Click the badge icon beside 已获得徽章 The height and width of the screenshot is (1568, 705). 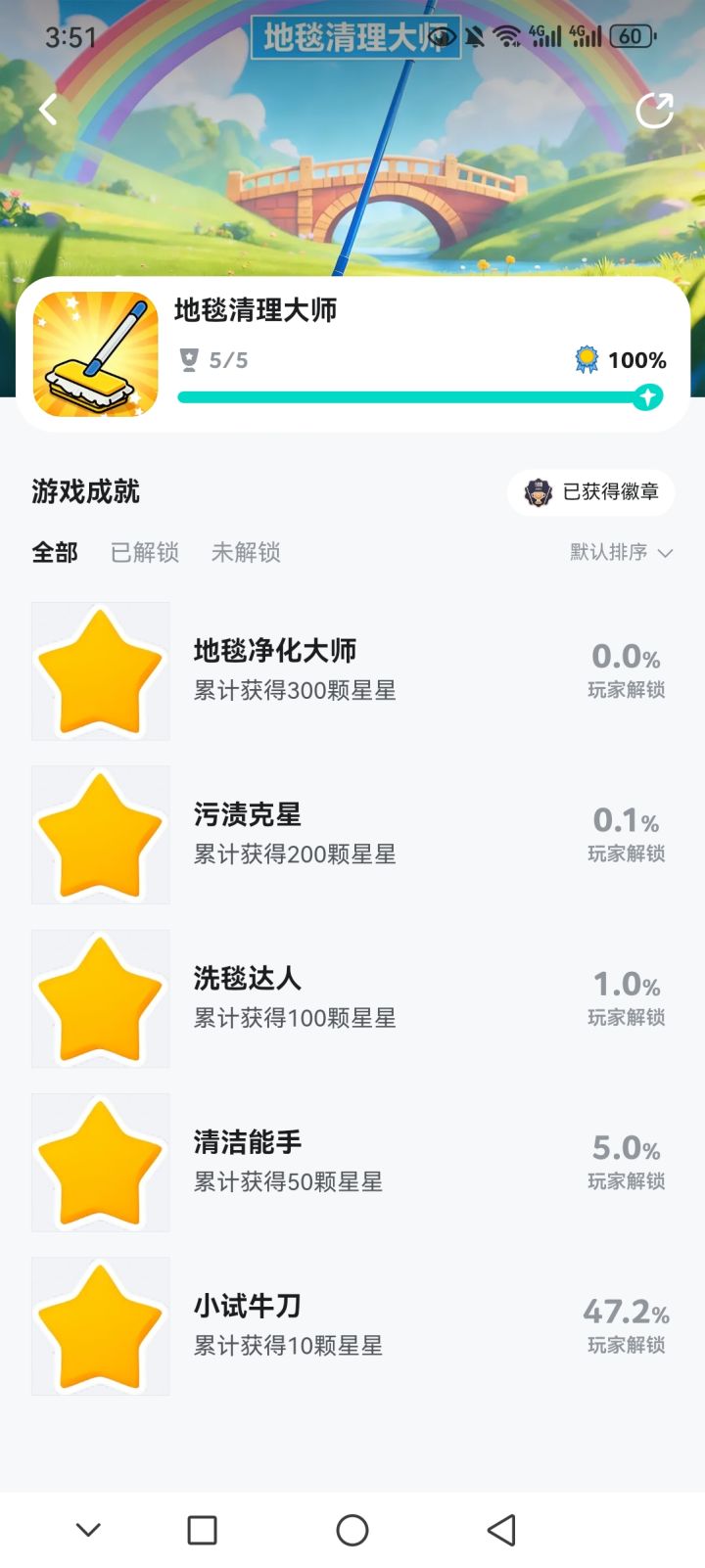click(538, 493)
